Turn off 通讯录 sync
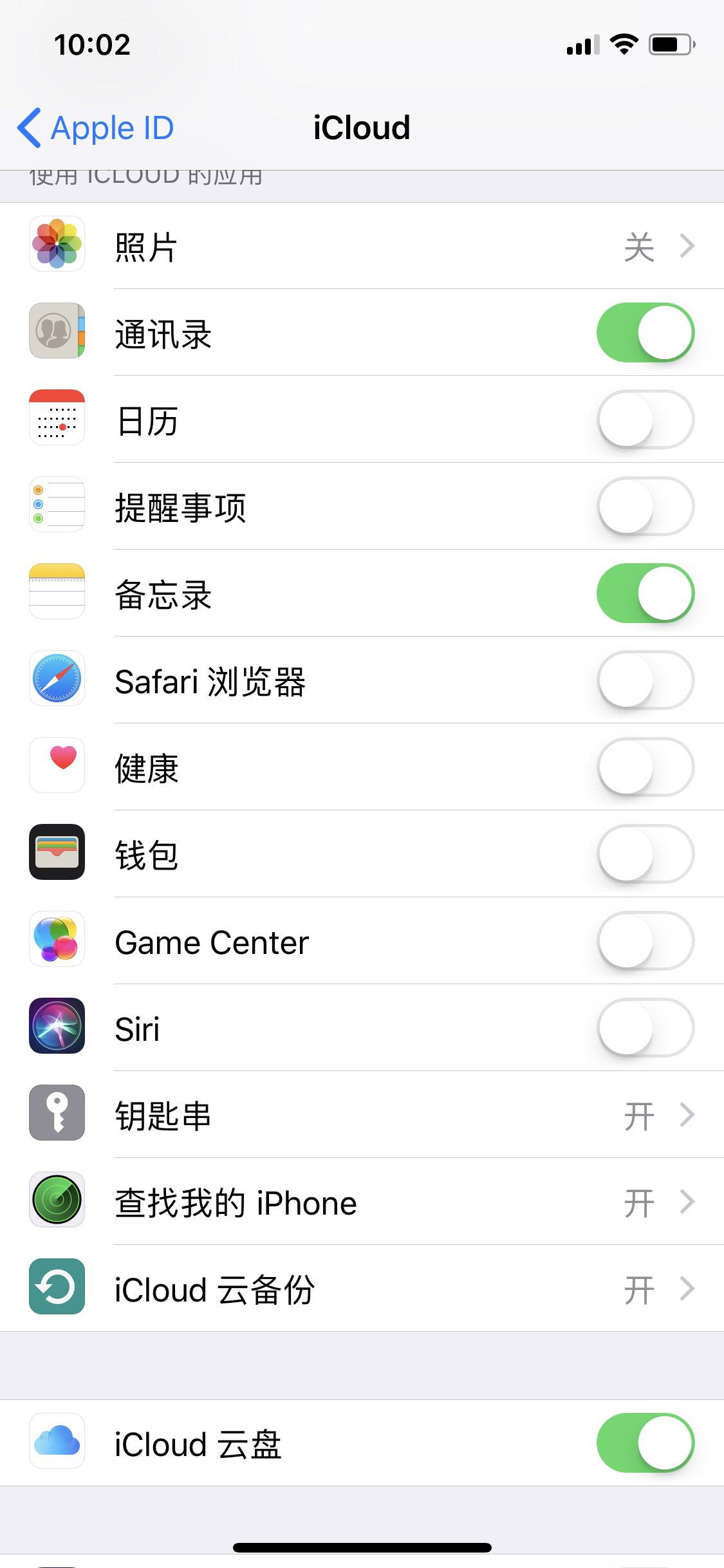This screenshot has width=724, height=1568. pos(645,333)
